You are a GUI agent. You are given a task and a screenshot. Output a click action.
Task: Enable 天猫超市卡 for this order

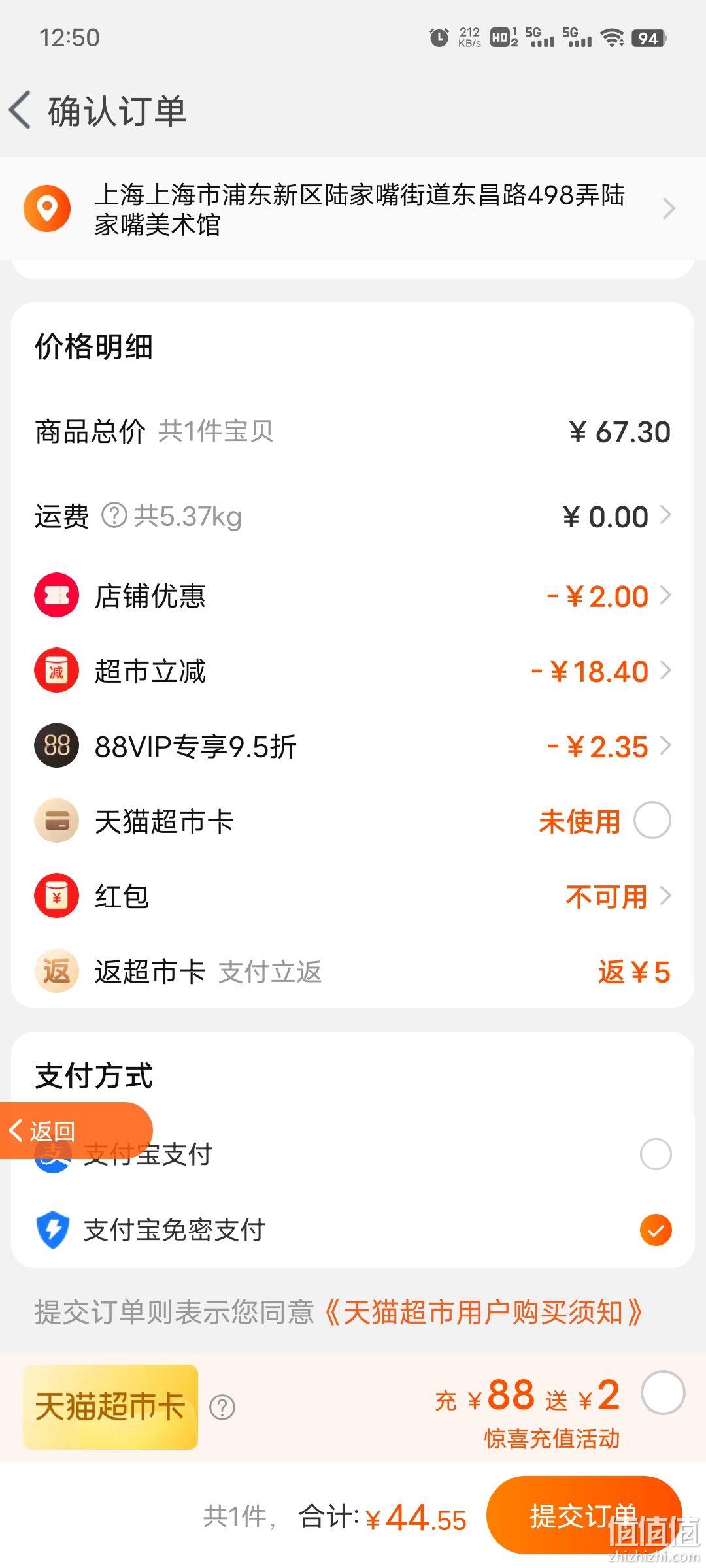pyautogui.click(x=652, y=821)
